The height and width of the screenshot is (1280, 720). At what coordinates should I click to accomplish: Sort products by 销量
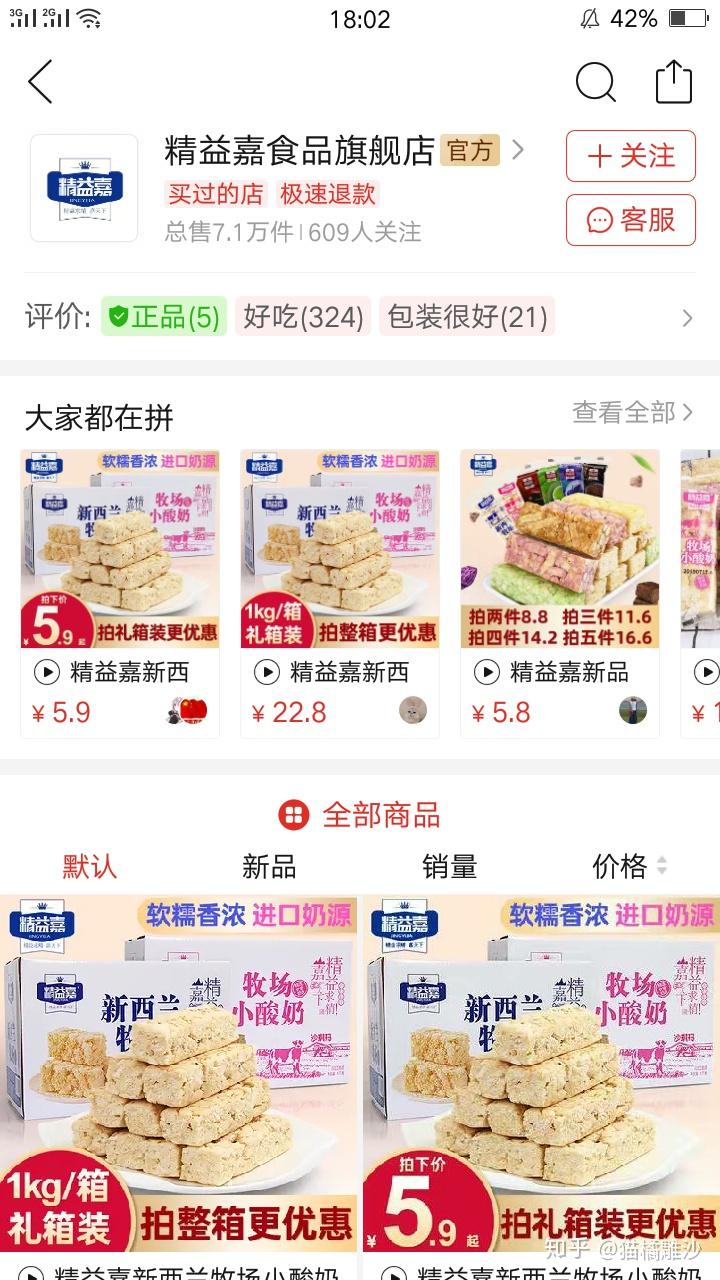tap(449, 866)
